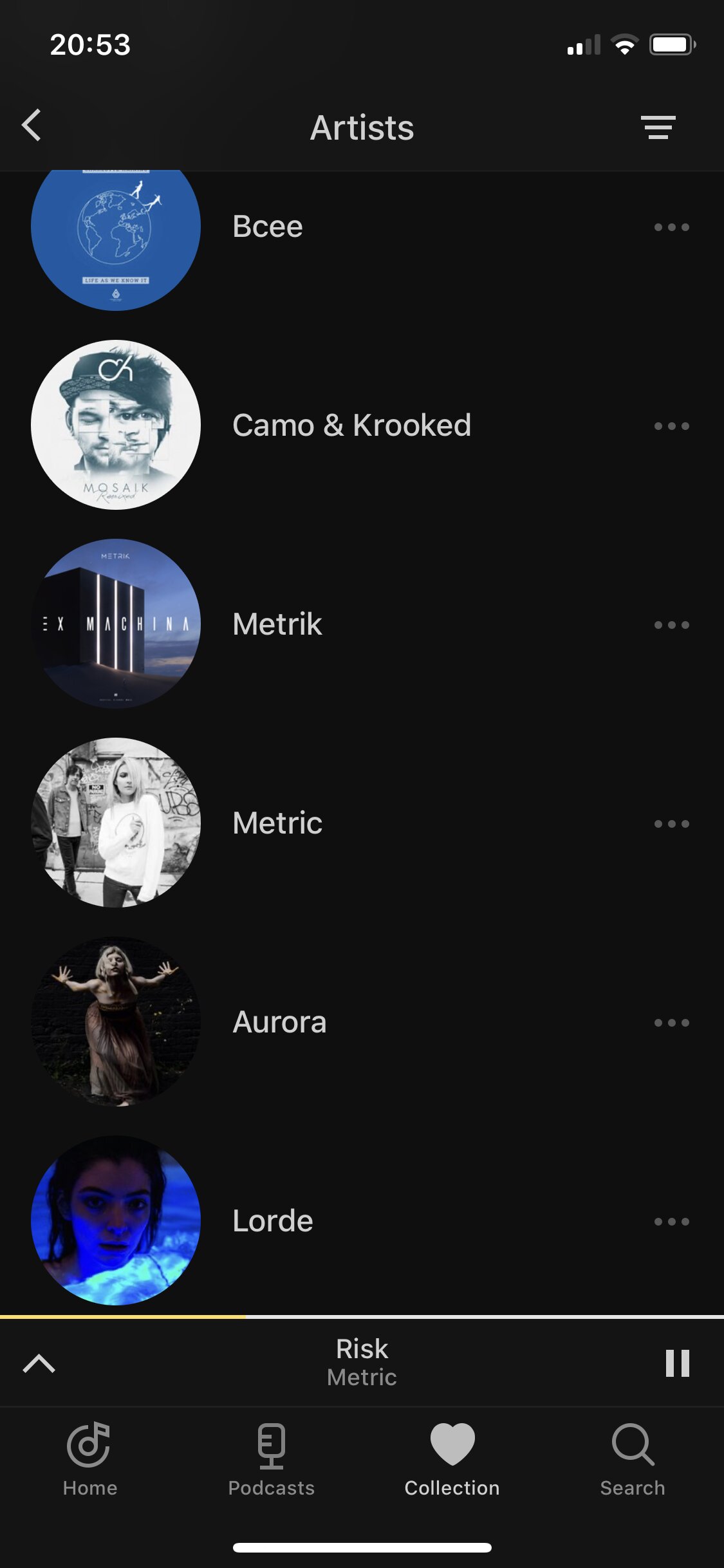Switch to the Podcasts tab
The image size is (724, 1568).
[271, 1459]
